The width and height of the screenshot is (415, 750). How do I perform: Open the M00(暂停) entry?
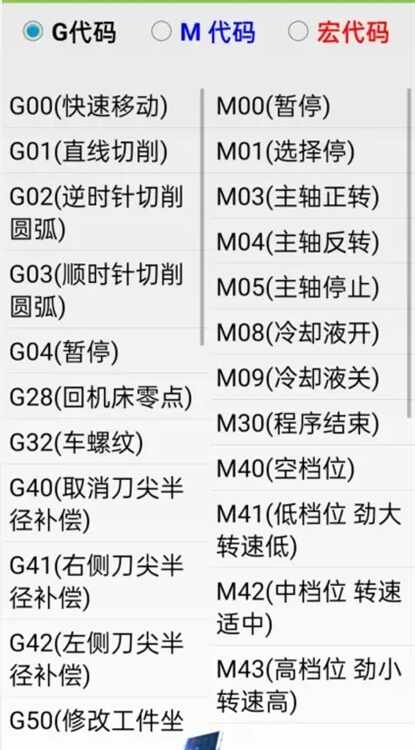tap(310, 107)
